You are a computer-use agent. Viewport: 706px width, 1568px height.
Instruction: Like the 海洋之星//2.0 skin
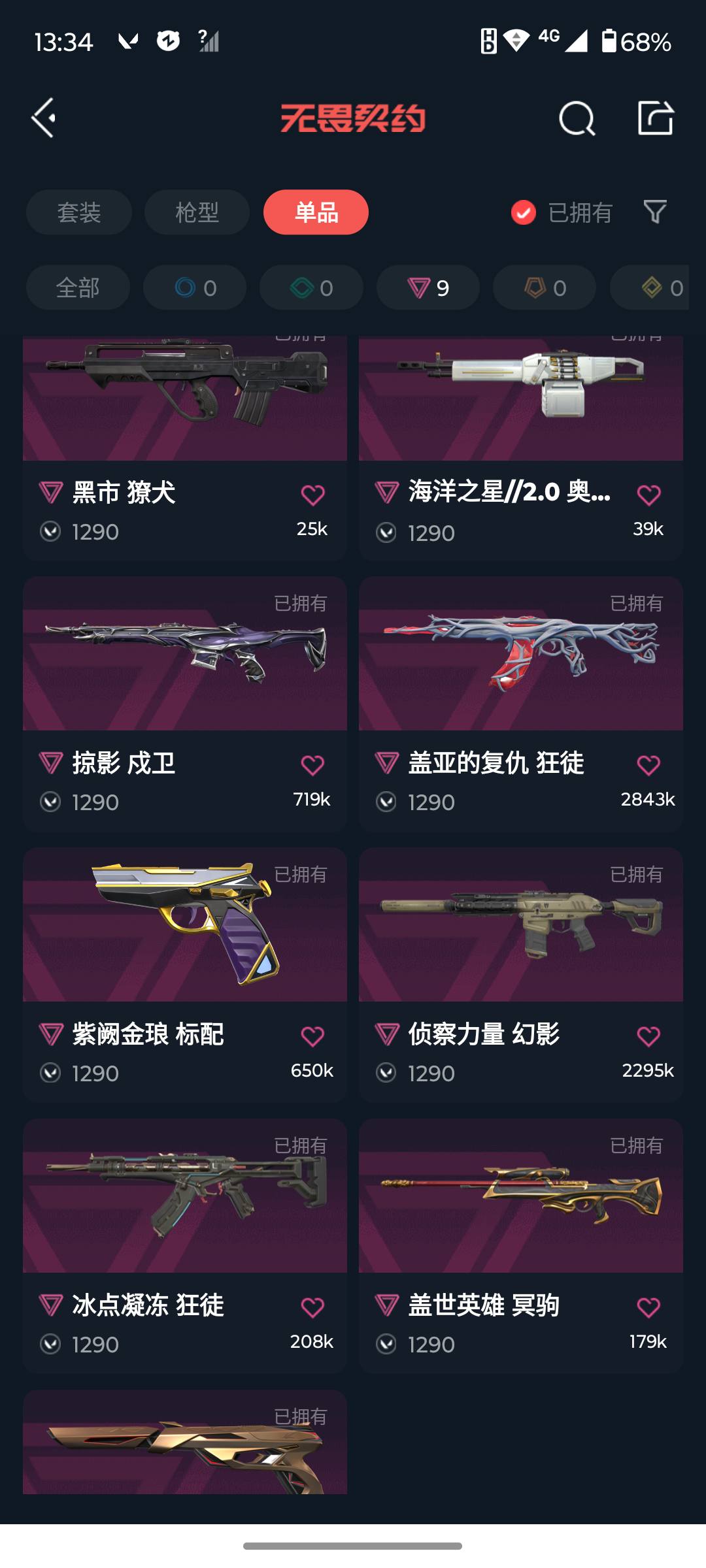648,495
